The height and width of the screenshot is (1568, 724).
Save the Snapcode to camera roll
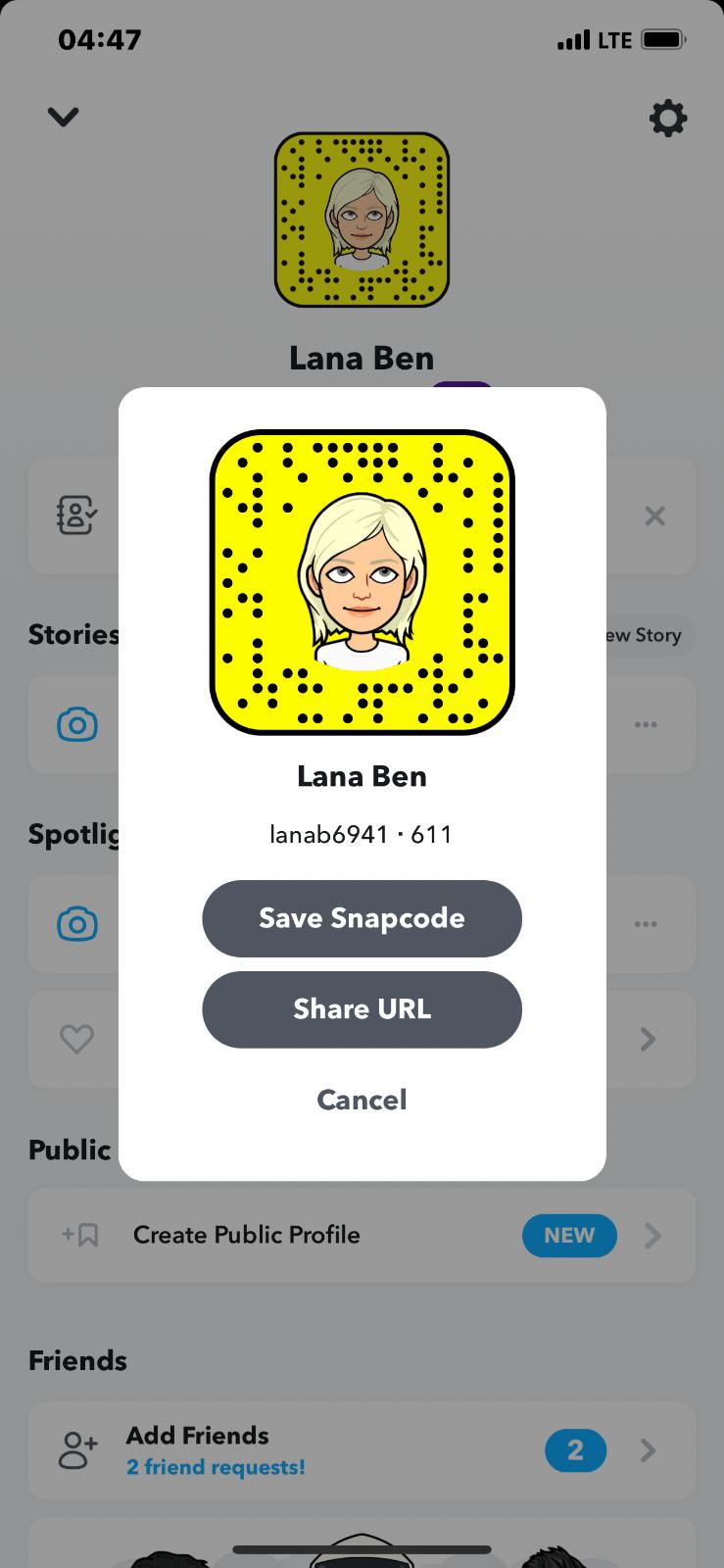coord(362,918)
